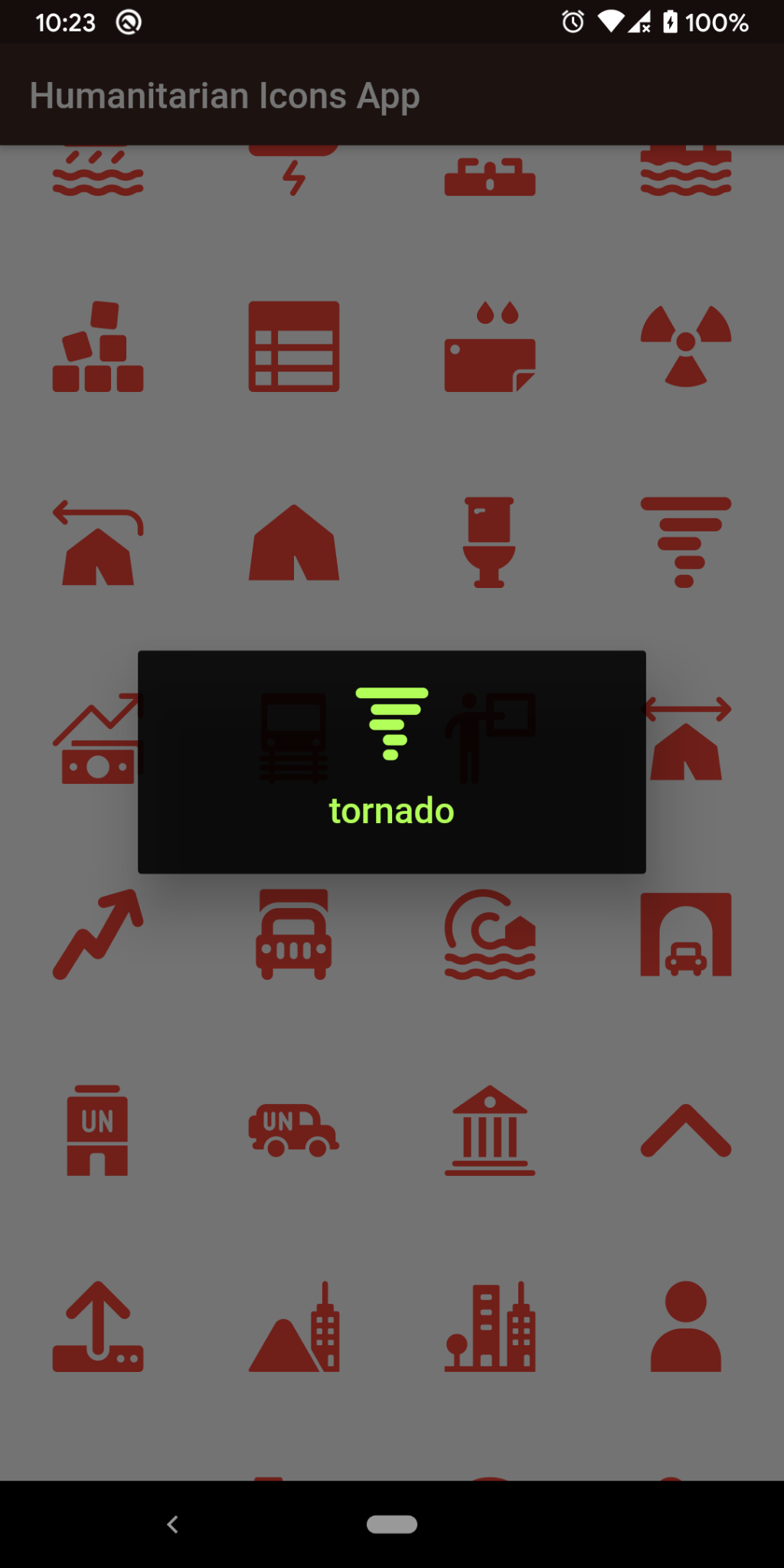This screenshot has height=1568, width=784.
Task: Tap the toilet icon
Action: [489, 542]
